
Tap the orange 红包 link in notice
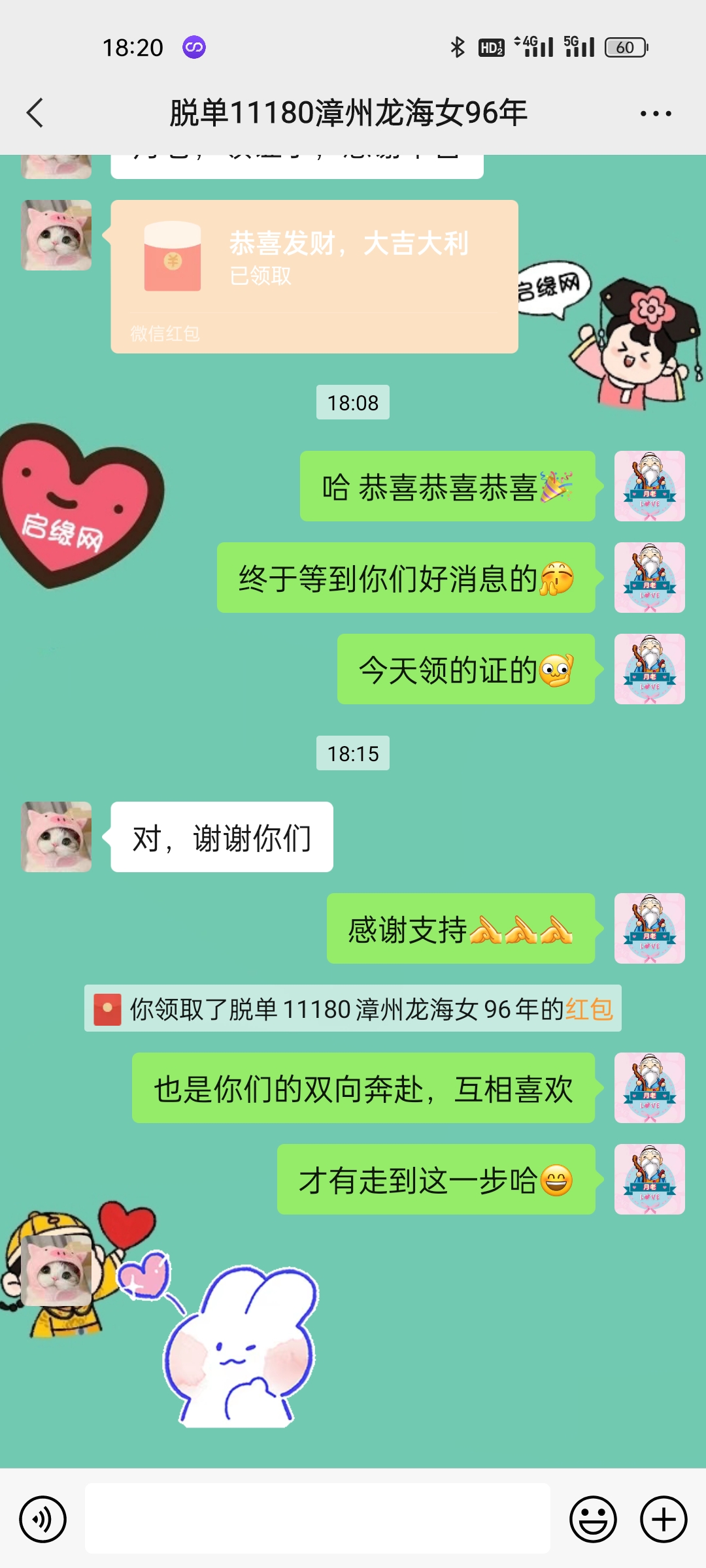589,1009
